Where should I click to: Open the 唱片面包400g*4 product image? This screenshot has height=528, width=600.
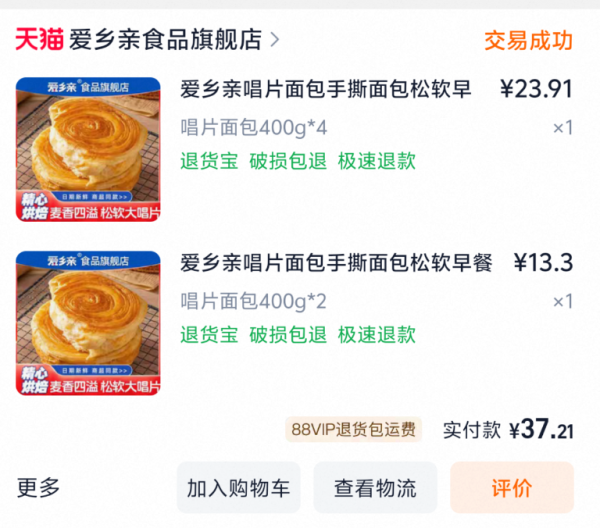[88, 149]
